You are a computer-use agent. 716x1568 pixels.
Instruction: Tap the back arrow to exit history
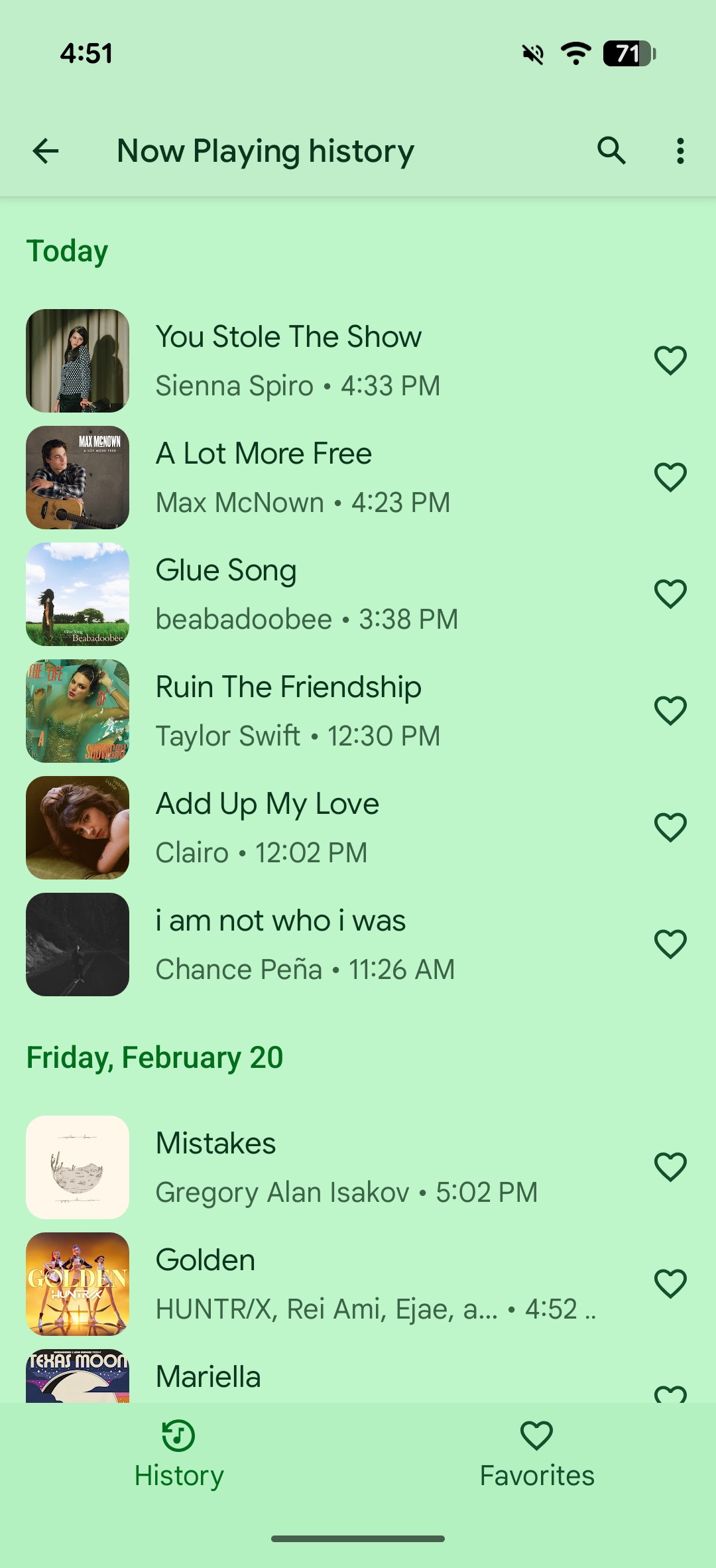tap(44, 151)
